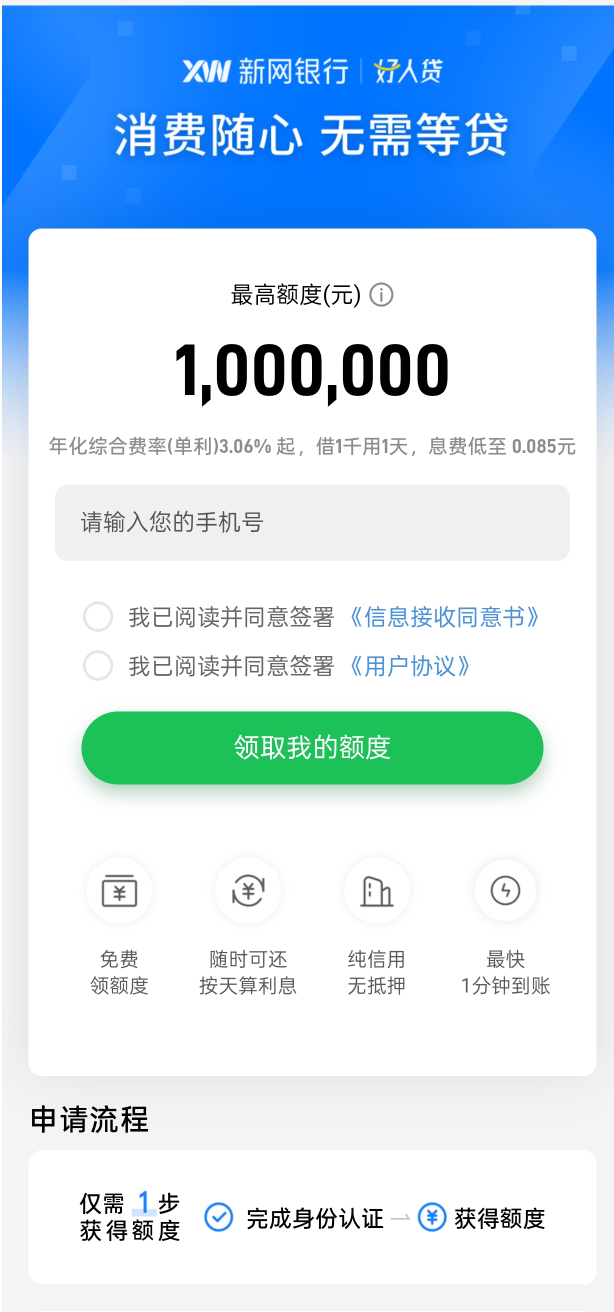Tap the info icon beside 最高额度(元)
614x1312 pixels.
381,295
